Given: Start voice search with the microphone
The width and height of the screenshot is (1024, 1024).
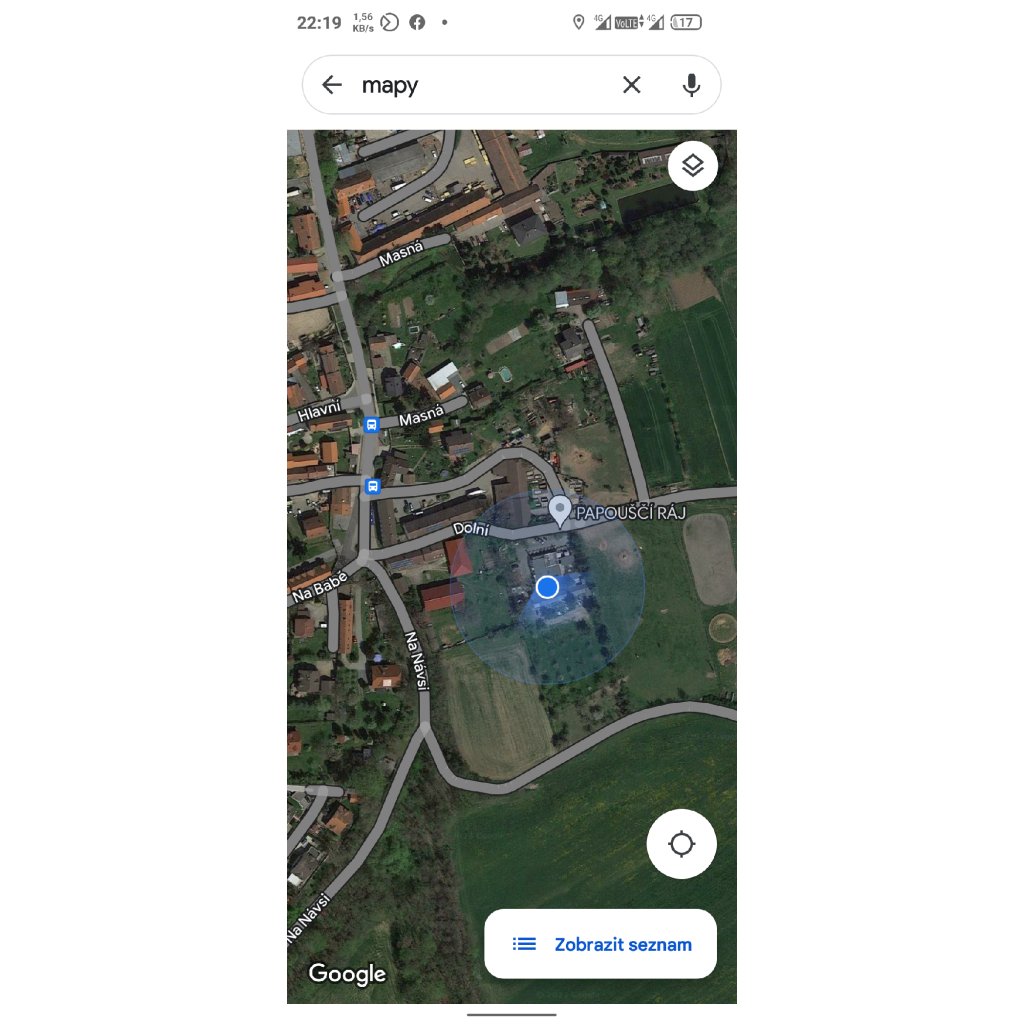Looking at the screenshot, I should (691, 85).
